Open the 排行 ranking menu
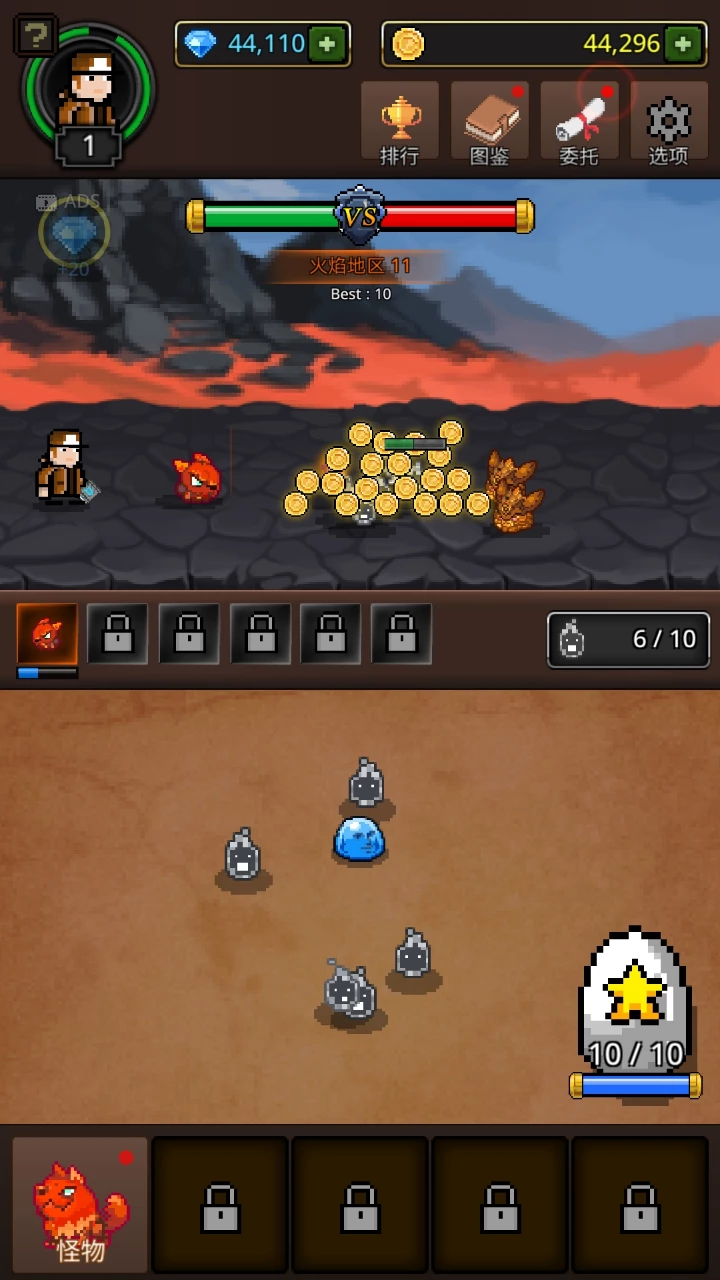The height and width of the screenshot is (1280, 720). click(400, 122)
